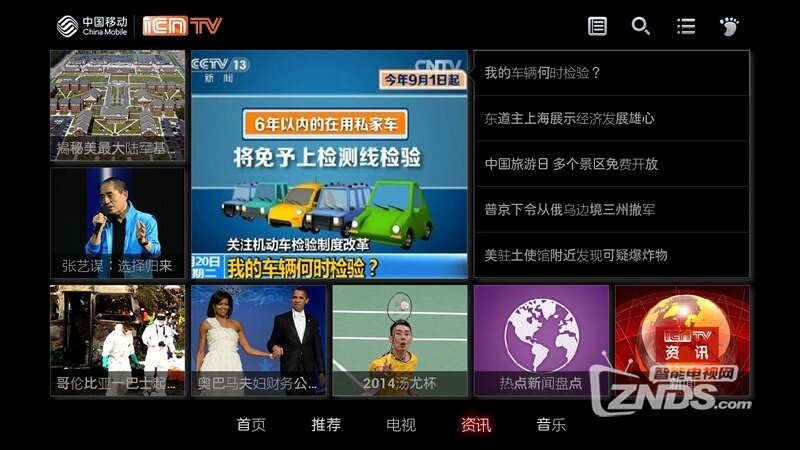Switch to the 推荐 tab
This screenshot has height=450, width=800.
326,425
